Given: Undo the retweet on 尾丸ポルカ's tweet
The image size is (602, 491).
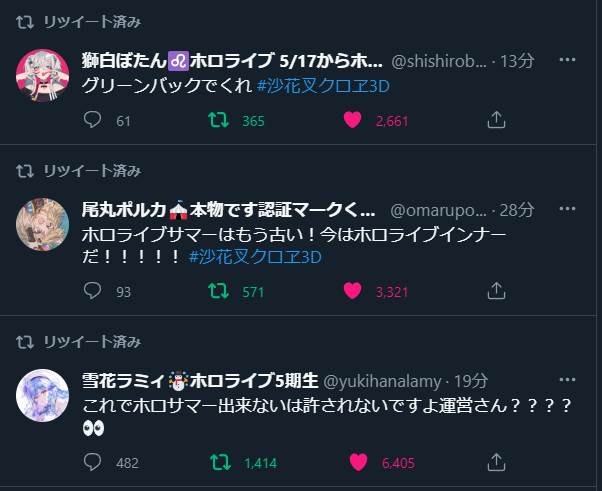Looking at the screenshot, I should pos(218,292).
